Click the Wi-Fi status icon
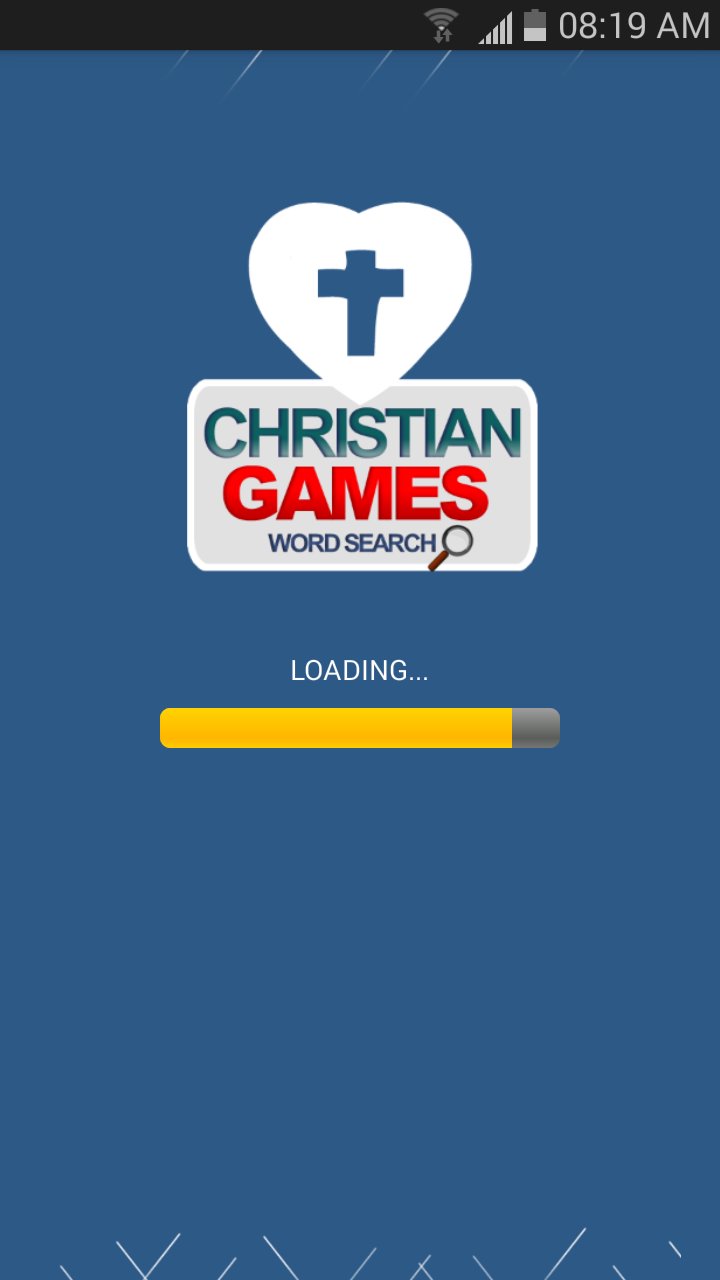The width and height of the screenshot is (720, 1280). (440, 24)
